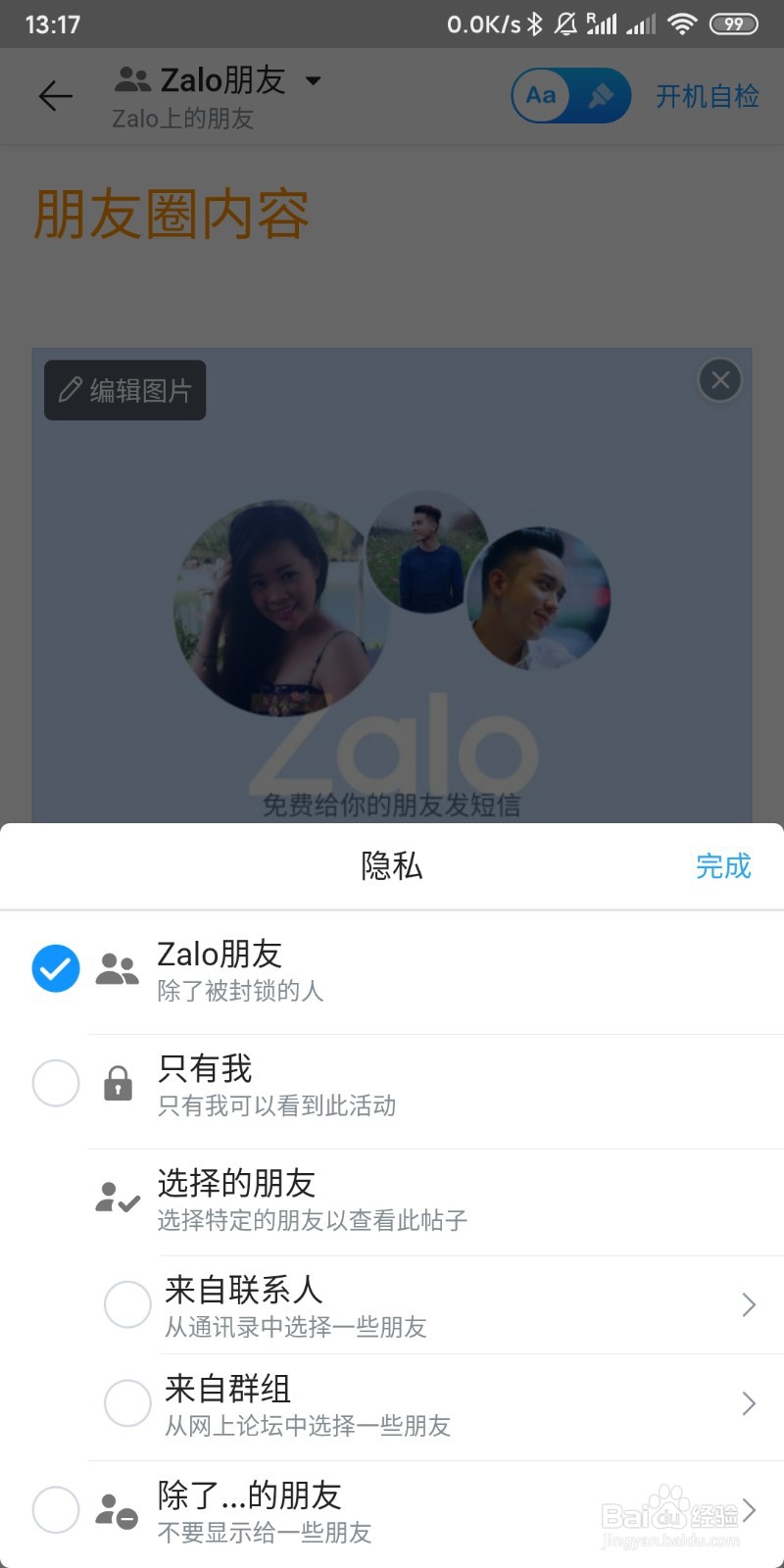This screenshot has width=784, height=1568.
Task: Open 开机自检 at the top right
Action: pyautogui.click(x=709, y=96)
